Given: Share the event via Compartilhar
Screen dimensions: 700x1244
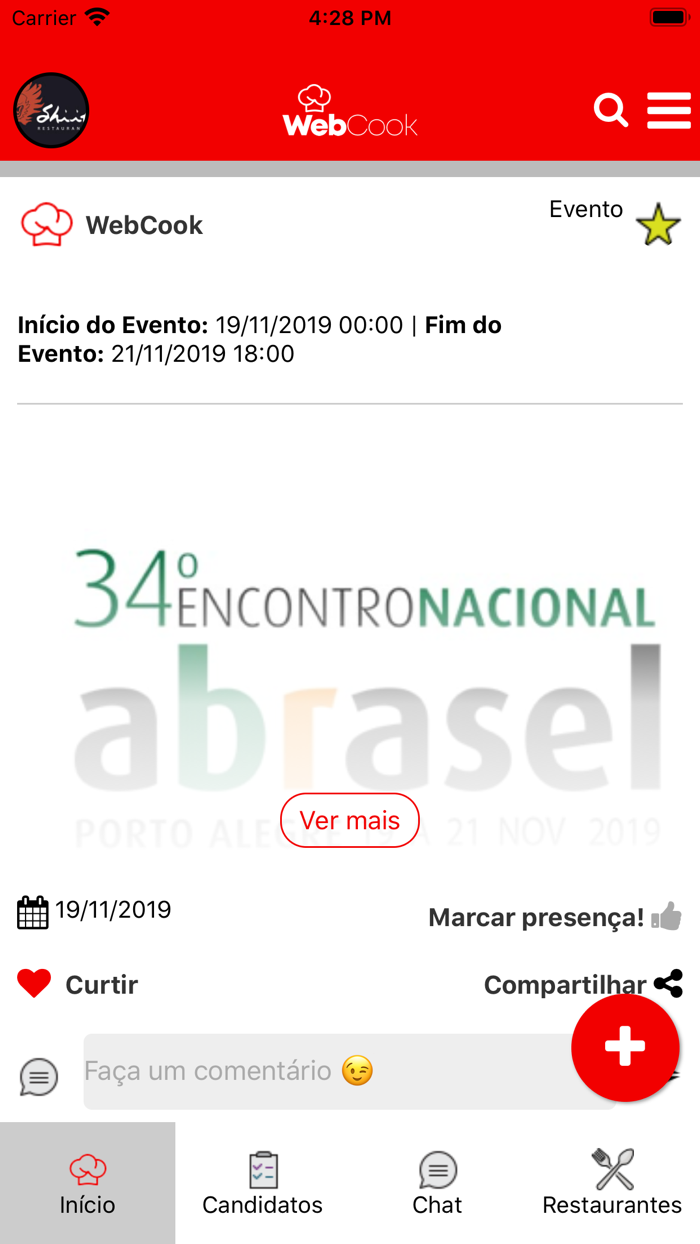Looking at the screenshot, I should (583, 984).
